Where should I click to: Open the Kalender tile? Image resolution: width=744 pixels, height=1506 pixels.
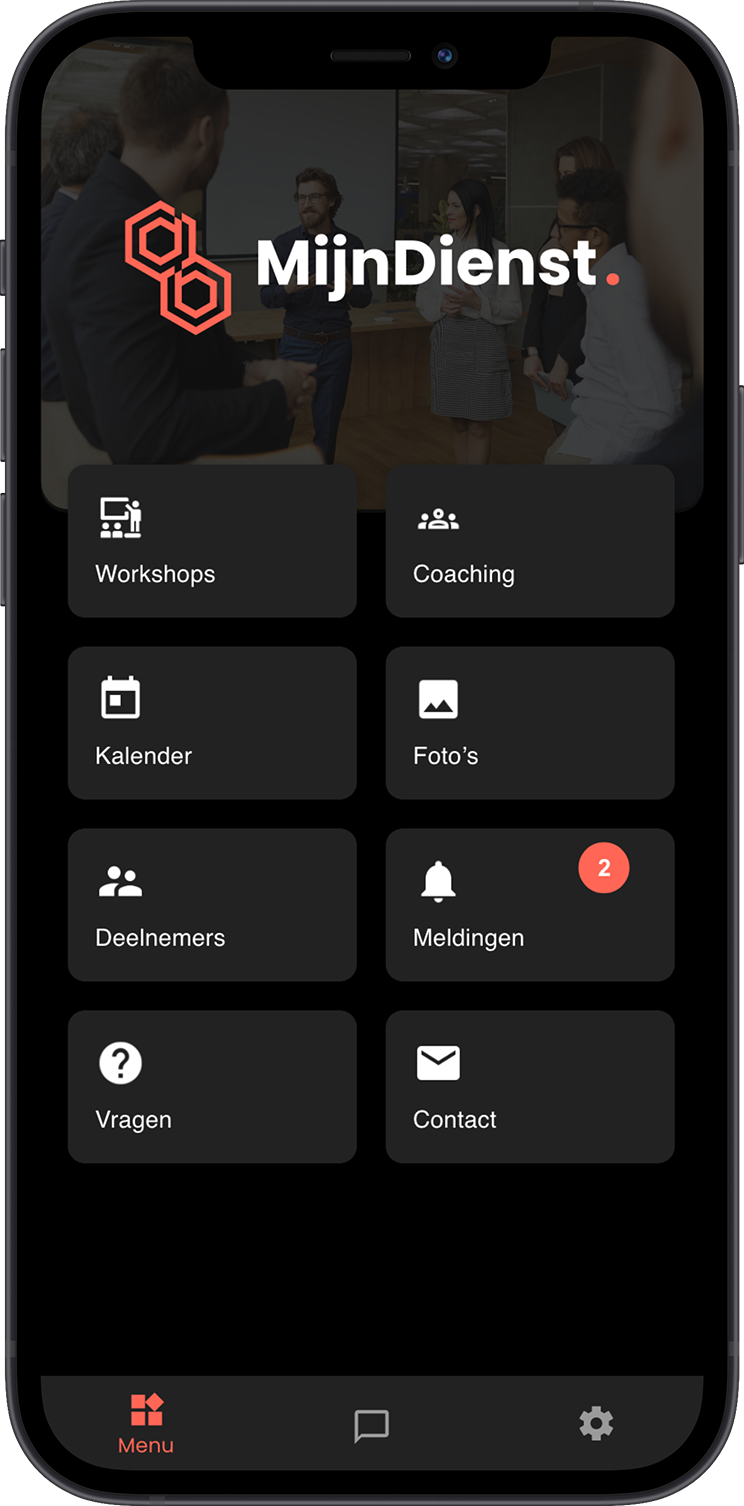point(212,723)
